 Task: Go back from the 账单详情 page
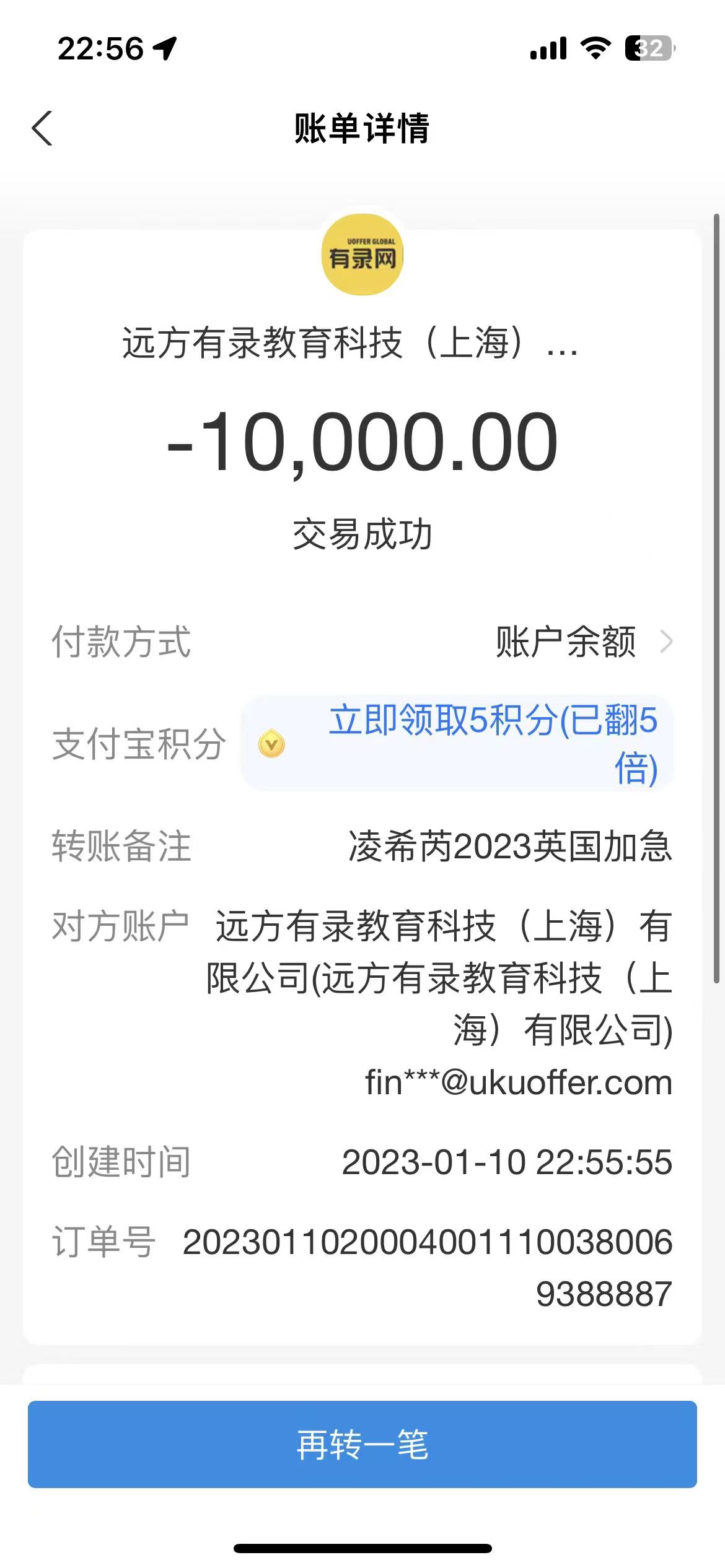click(42, 129)
